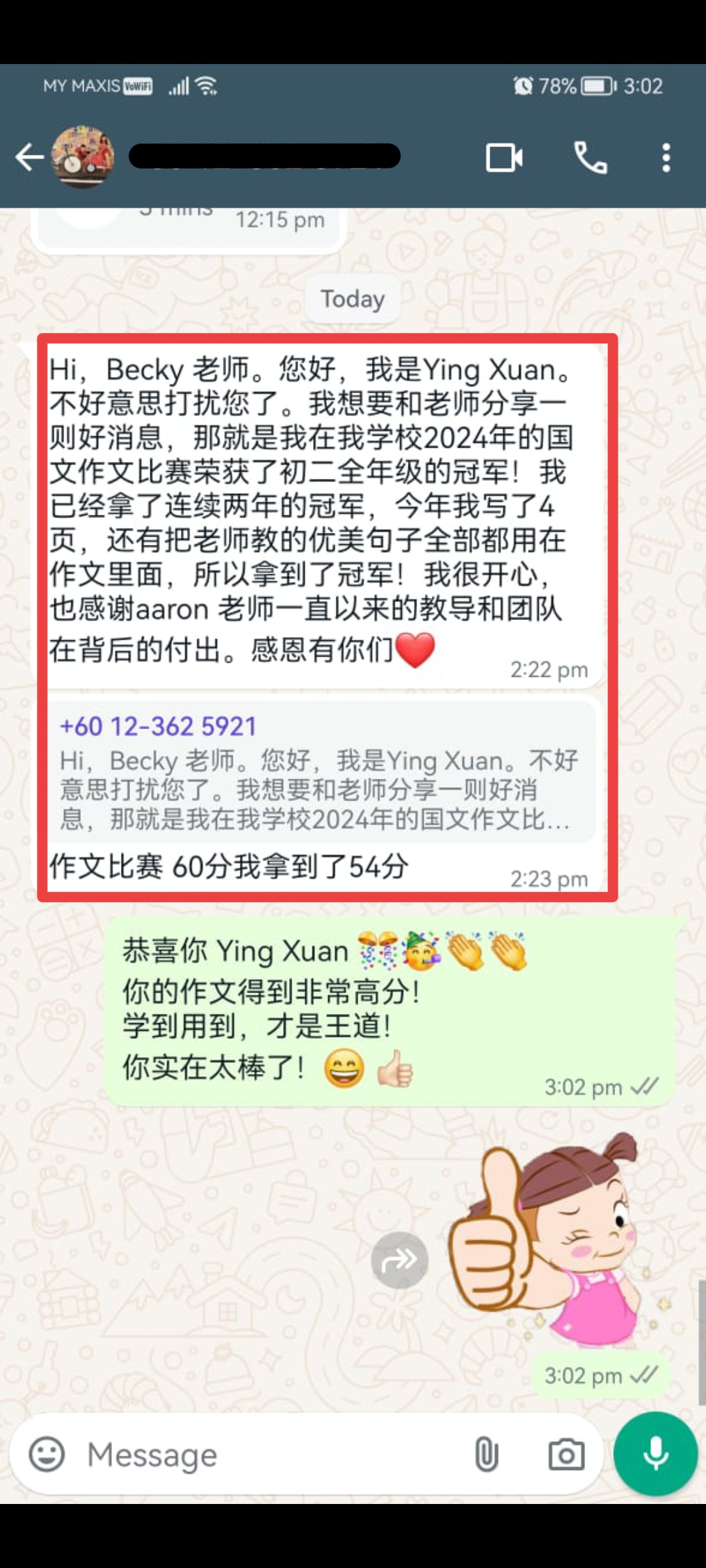Viewport: 706px width, 1568px height.
Task: Open the contact's profile picture
Action: coord(83,157)
